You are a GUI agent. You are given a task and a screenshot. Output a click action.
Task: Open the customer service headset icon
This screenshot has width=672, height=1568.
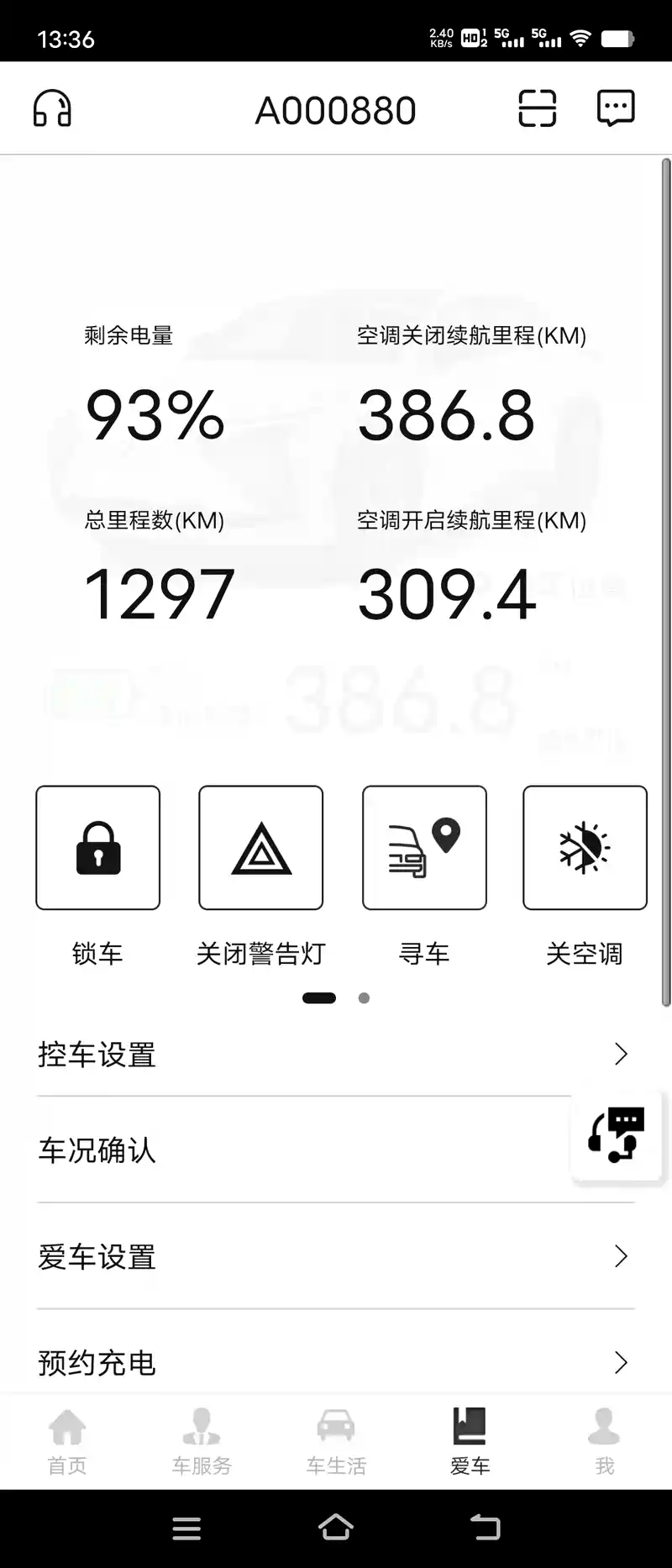tap(52, 108)
